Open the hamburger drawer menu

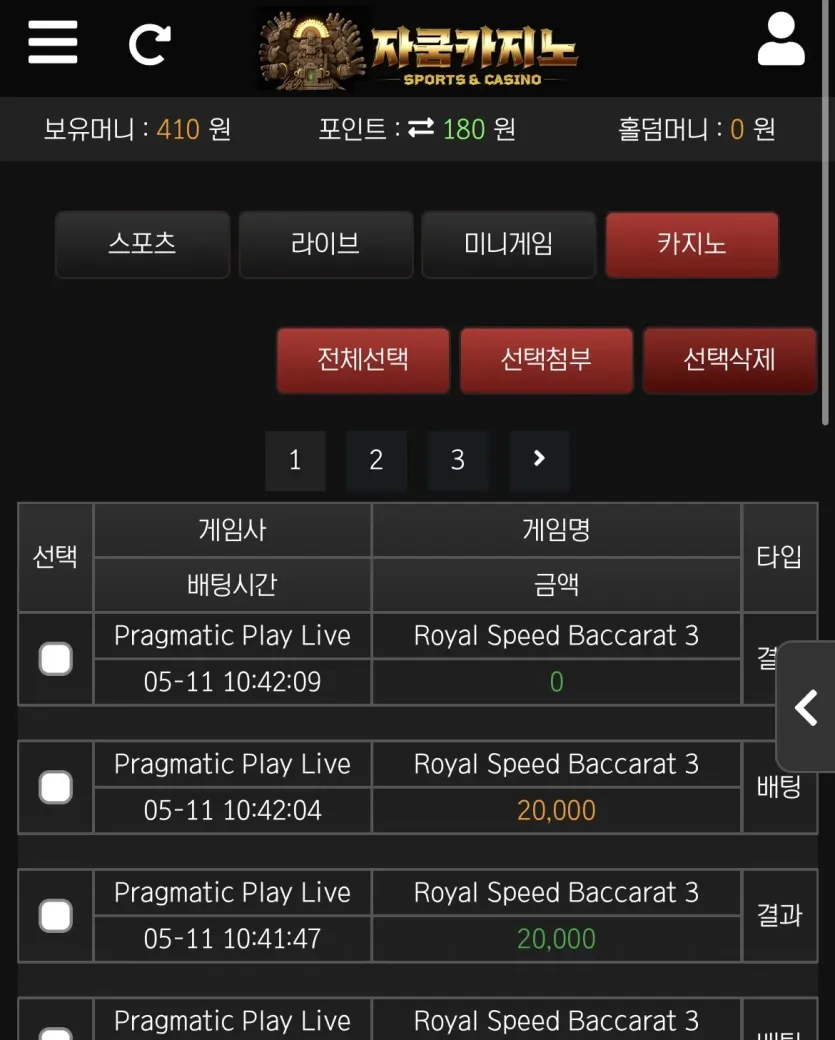coord(52,42)
